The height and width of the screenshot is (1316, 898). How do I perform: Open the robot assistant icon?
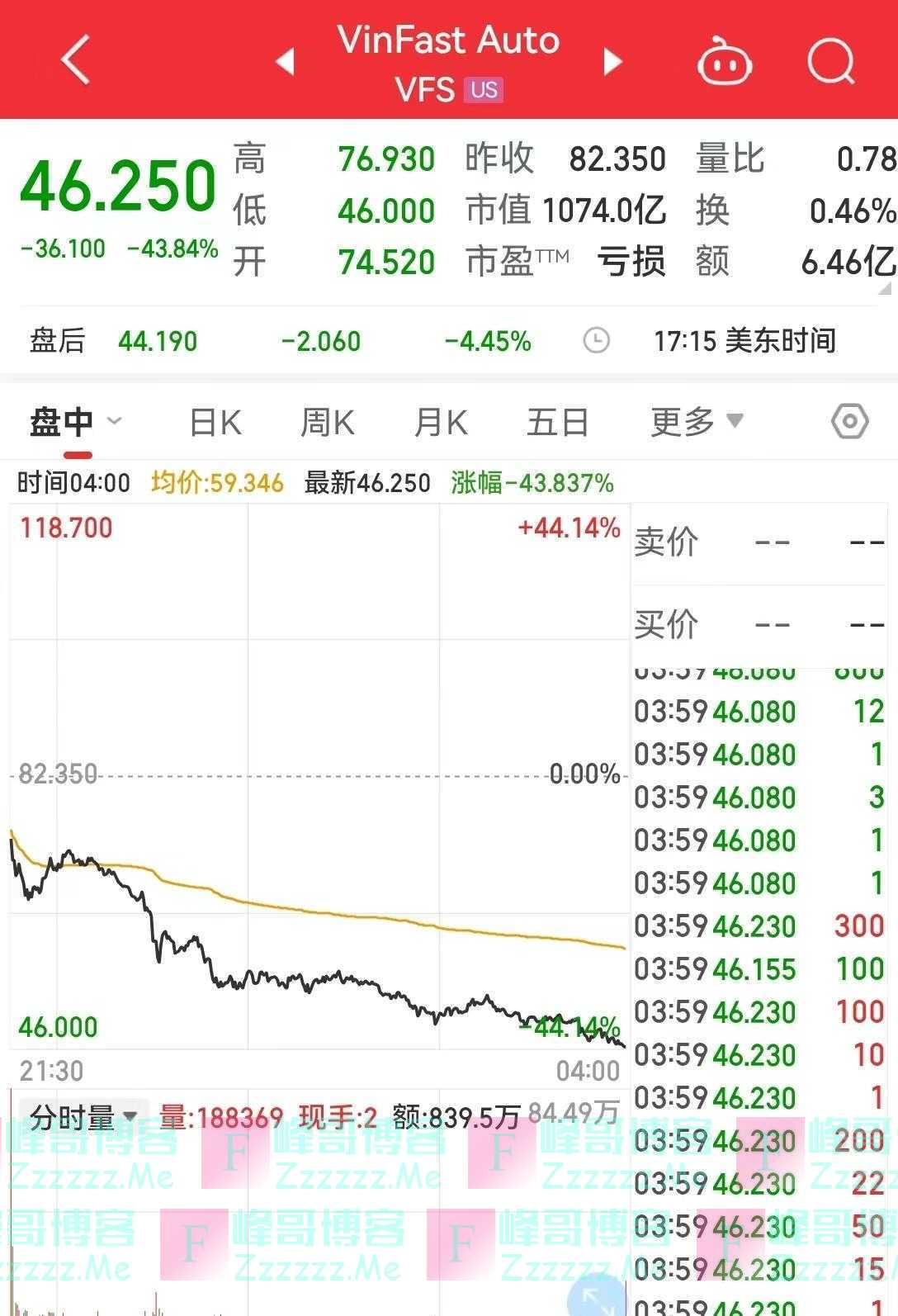(x=724, y=61)
